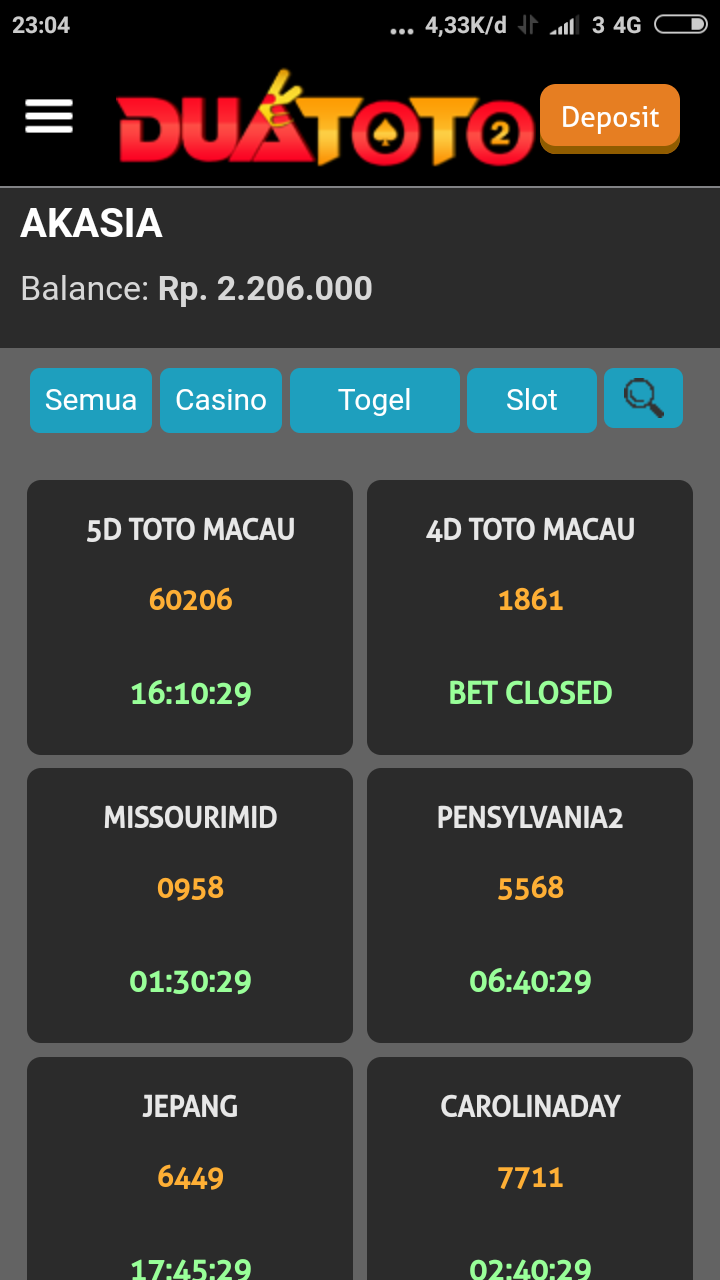This screenshot has height=1280, width=720.
Task: Choose the PENSYLVANIA2 market
Action: pos(530,904)
